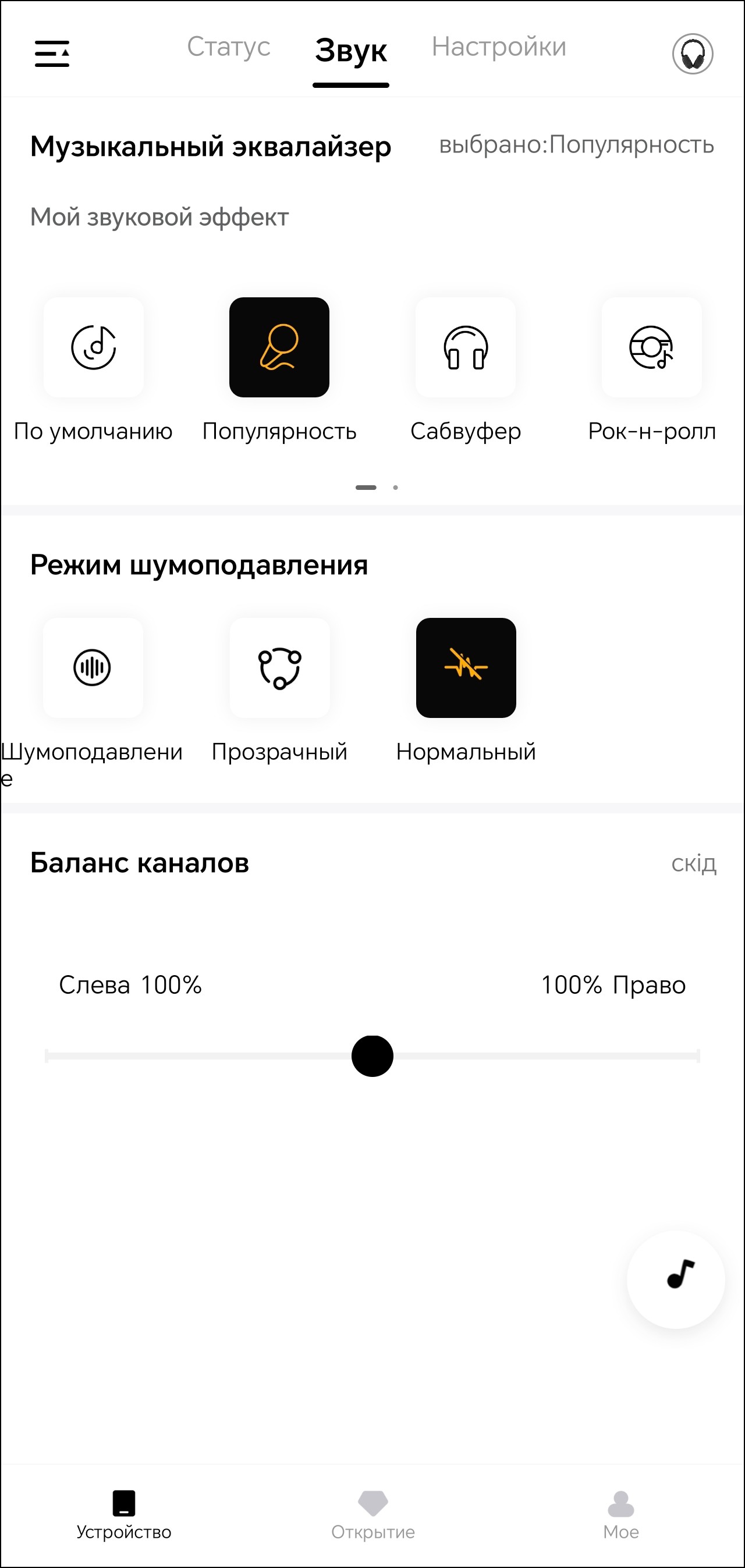Open Мой звуковой эффект
Viewport: 745px width, 1568px height.
pyautogui.click(x=159, y=217)
